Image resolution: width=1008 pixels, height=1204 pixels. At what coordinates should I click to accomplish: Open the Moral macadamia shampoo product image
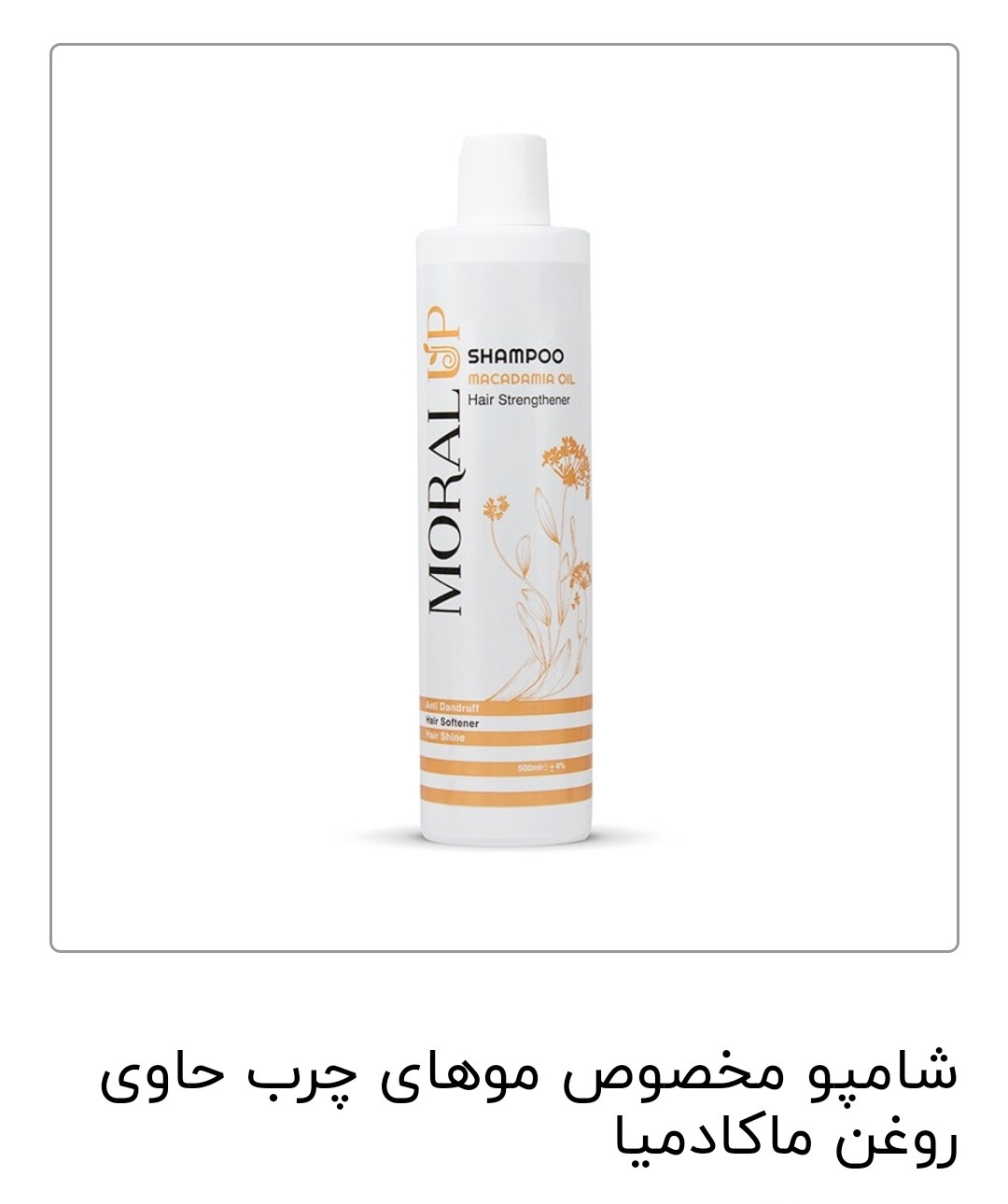click(504, 497)
